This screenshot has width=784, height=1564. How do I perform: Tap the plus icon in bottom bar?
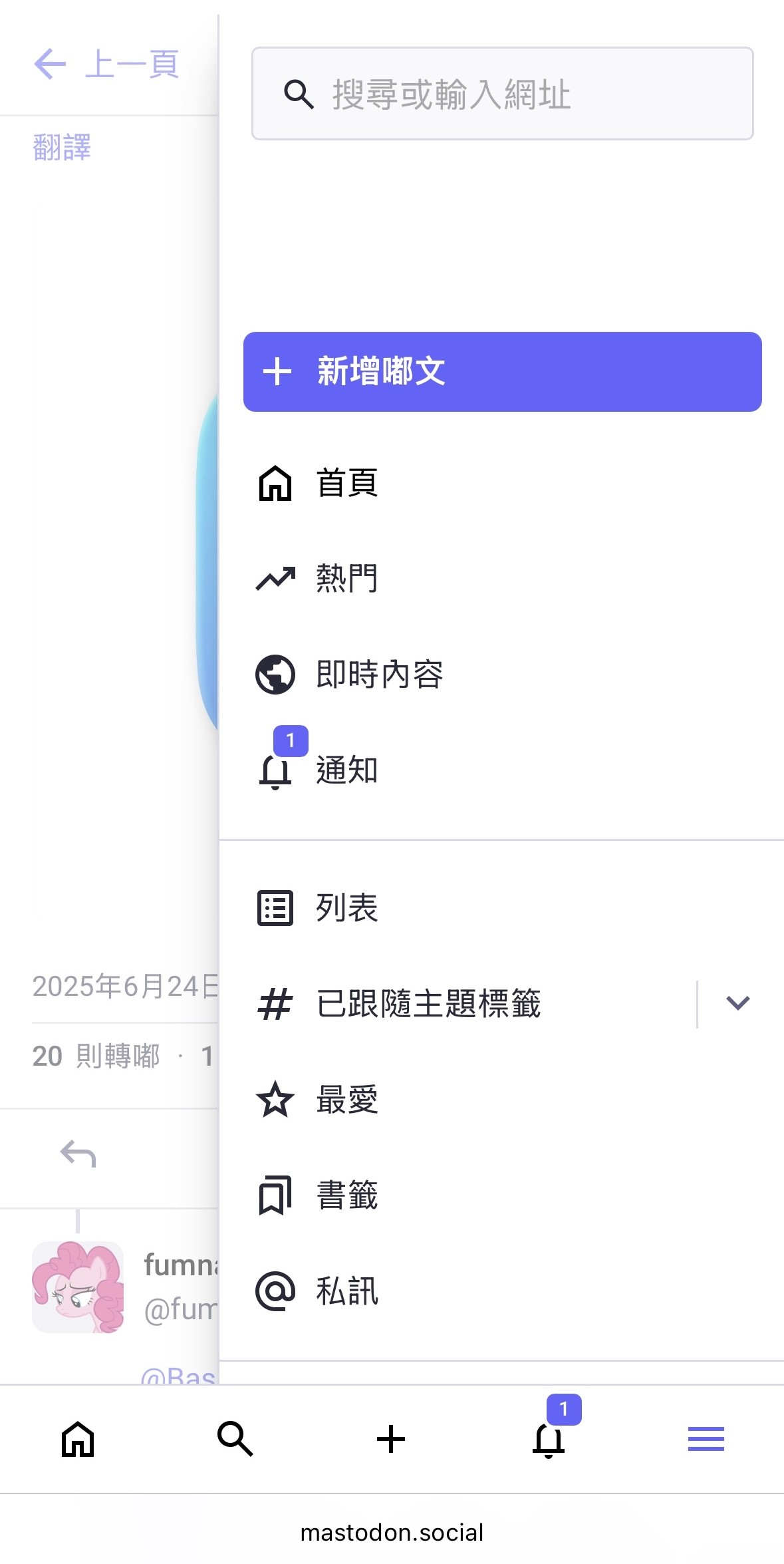(x=391, y=1439)
